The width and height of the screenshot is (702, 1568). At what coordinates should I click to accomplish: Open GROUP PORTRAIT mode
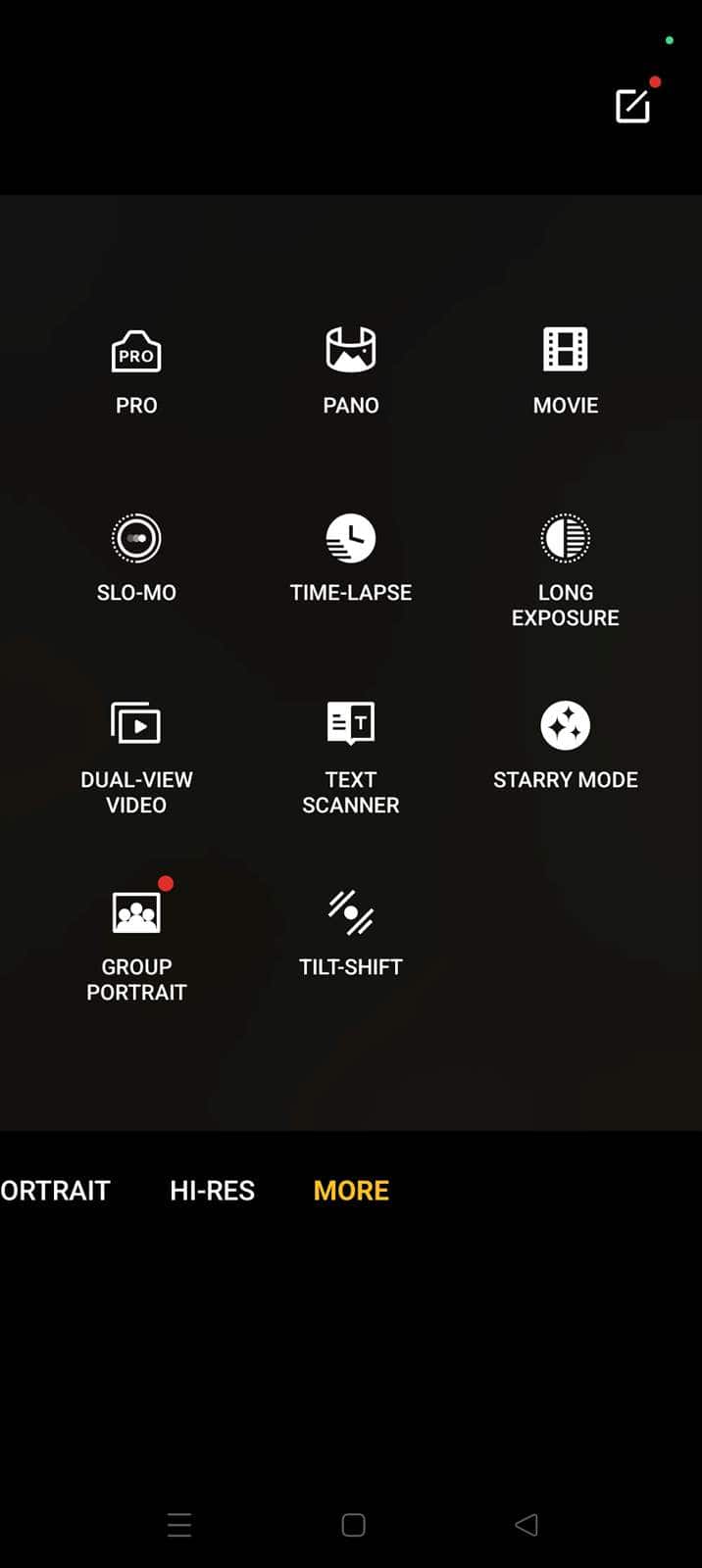click(x=136, y=943)
